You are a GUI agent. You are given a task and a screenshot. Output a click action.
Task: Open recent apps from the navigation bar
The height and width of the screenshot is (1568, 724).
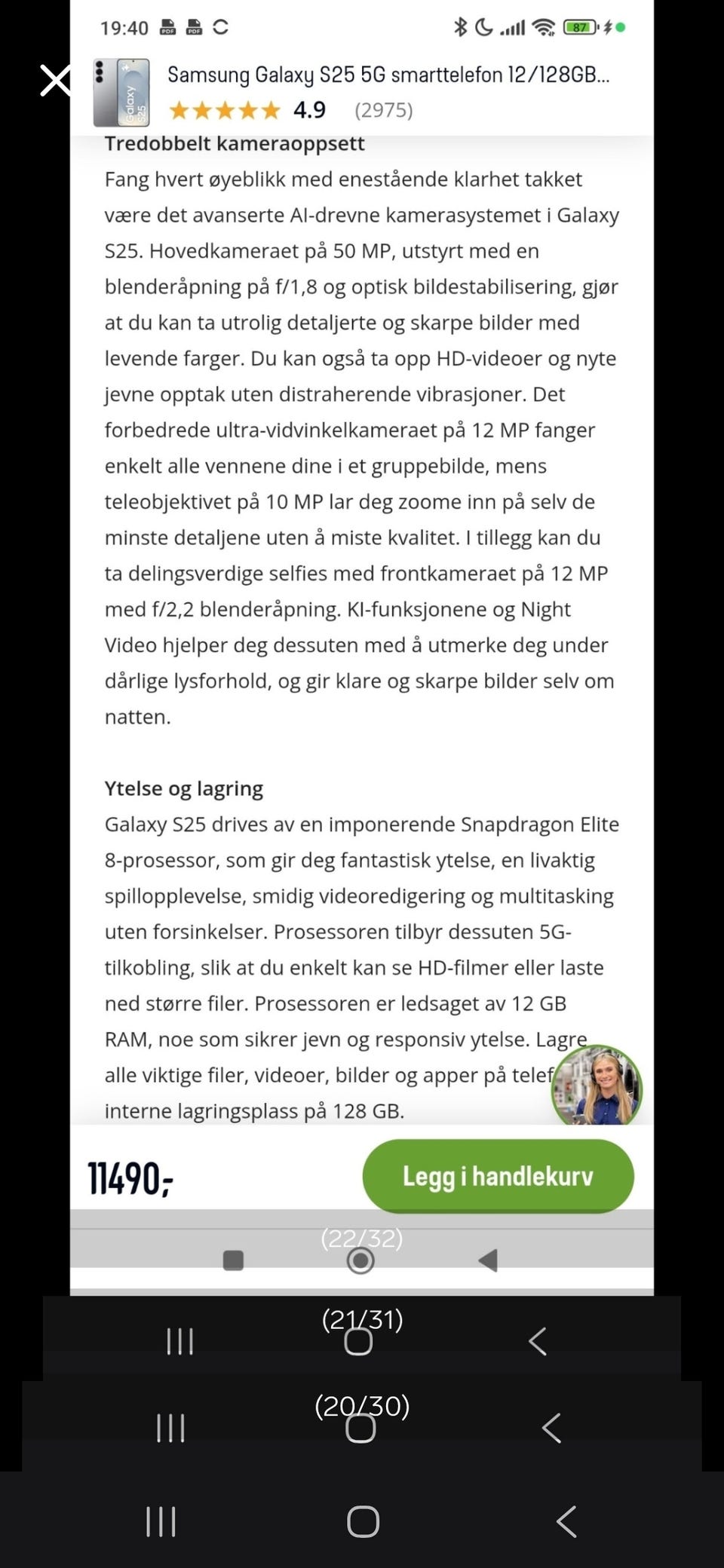coord(161,1521)
